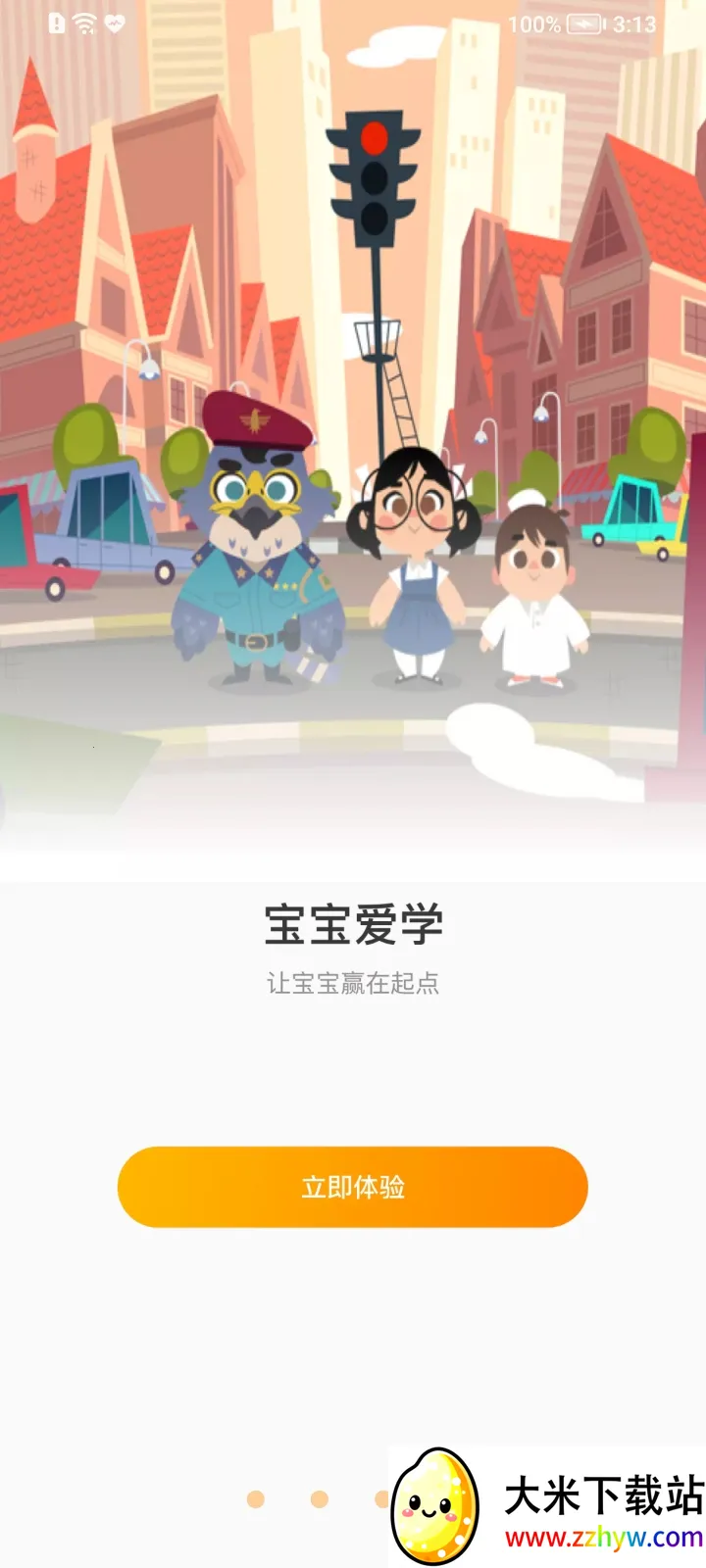Tap the red traffic light in the illustration
The width and height of the screenshot is (706, 1568).
click(373, 138)
